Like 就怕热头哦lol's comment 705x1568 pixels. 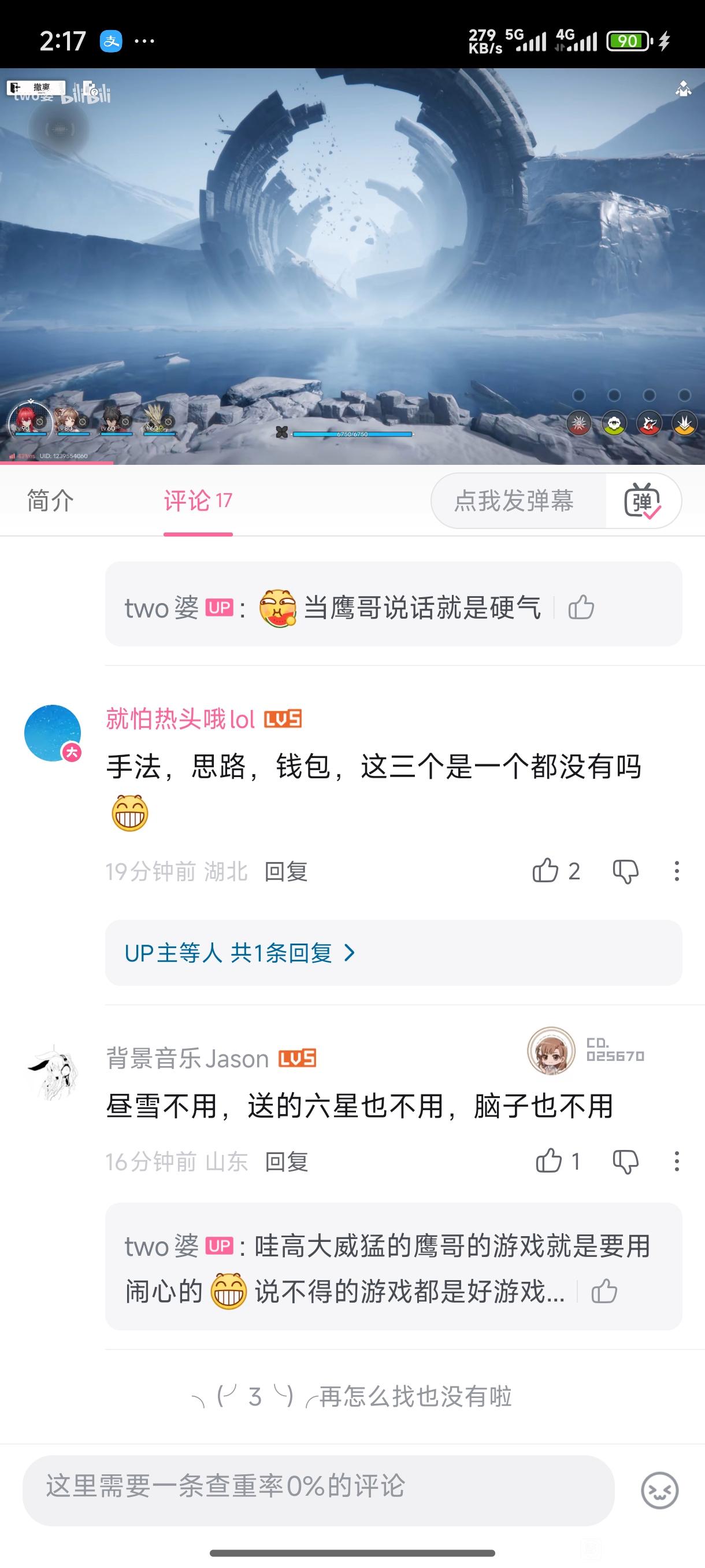pos(546,871)
